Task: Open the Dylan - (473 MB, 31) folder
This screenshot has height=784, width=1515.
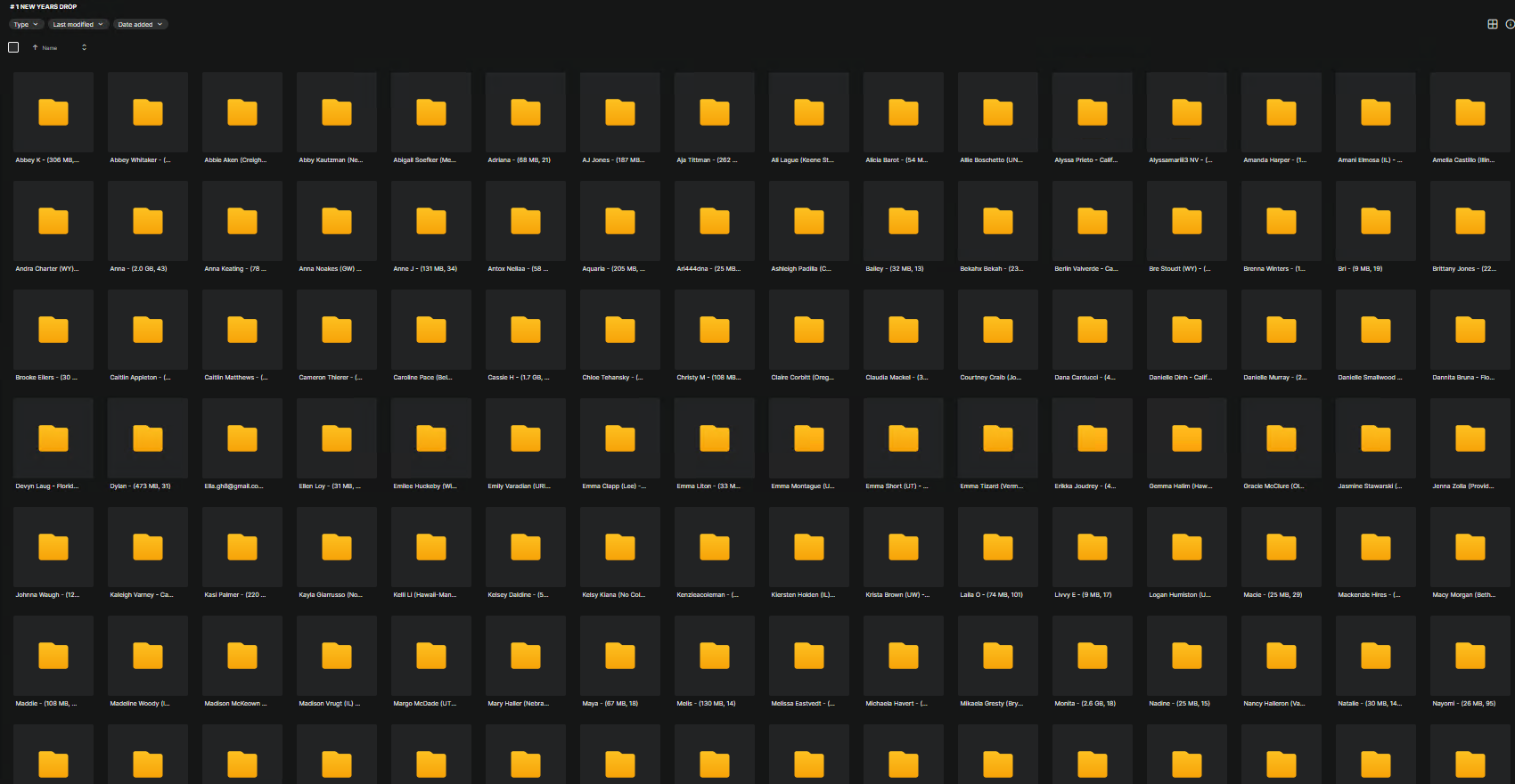Action: 148,439
